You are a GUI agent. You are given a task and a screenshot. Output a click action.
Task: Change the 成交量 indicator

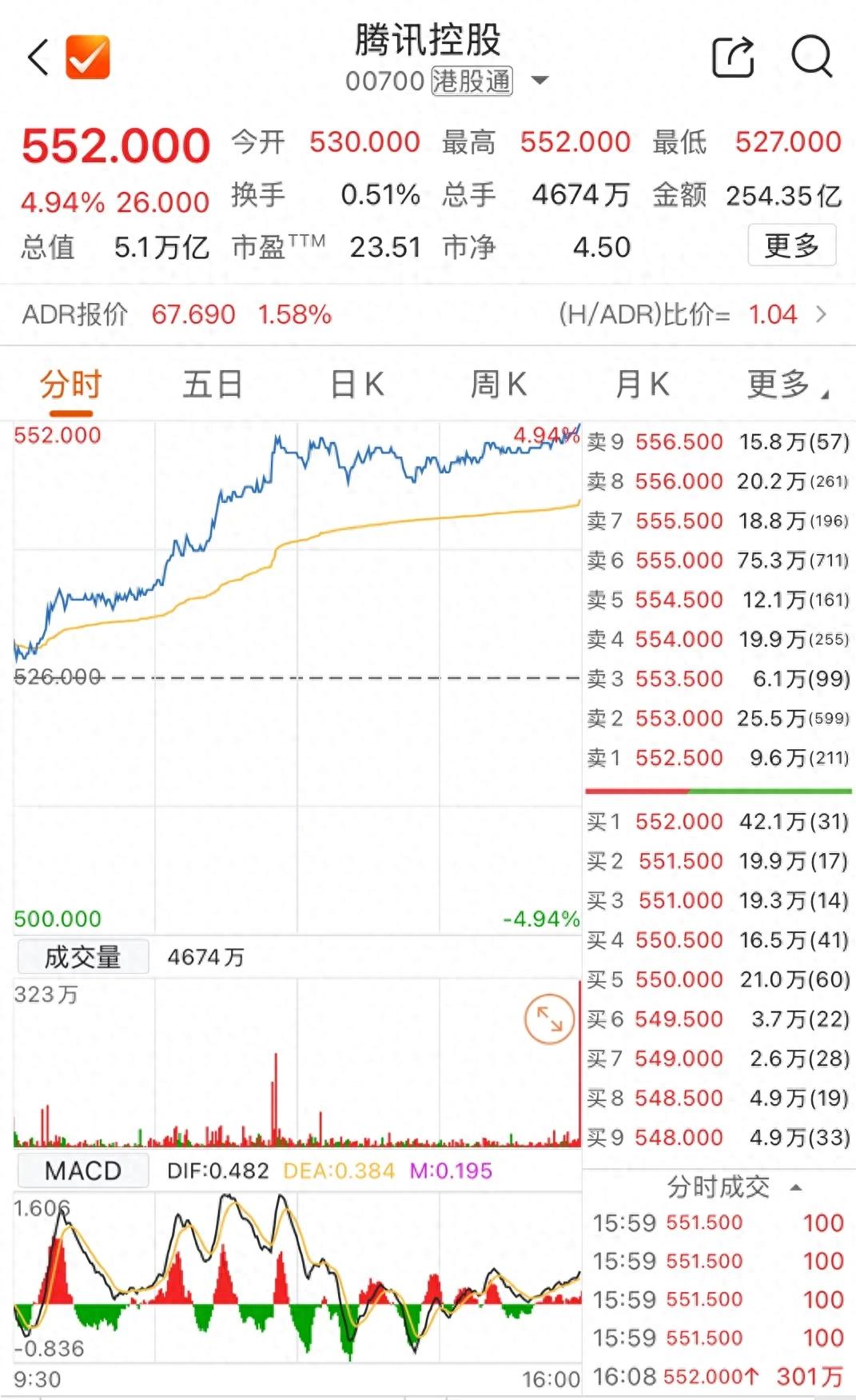coord(82,957)
